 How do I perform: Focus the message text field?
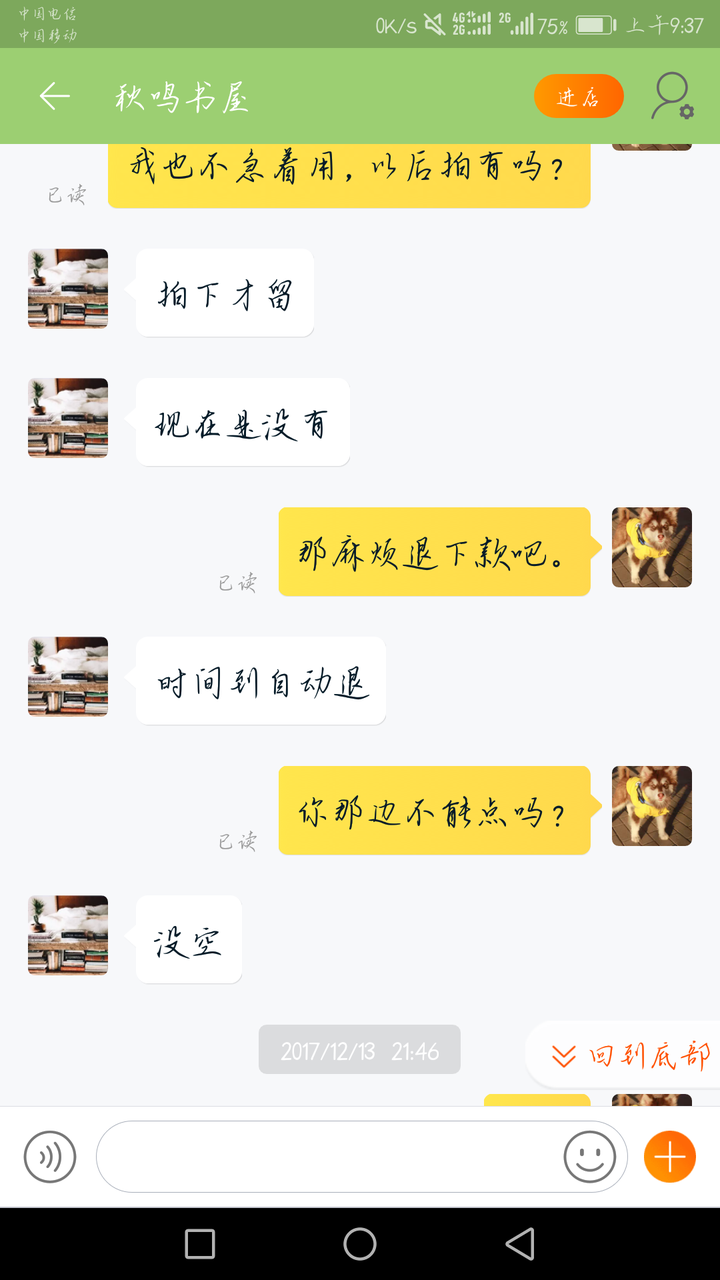(330, 1157)
